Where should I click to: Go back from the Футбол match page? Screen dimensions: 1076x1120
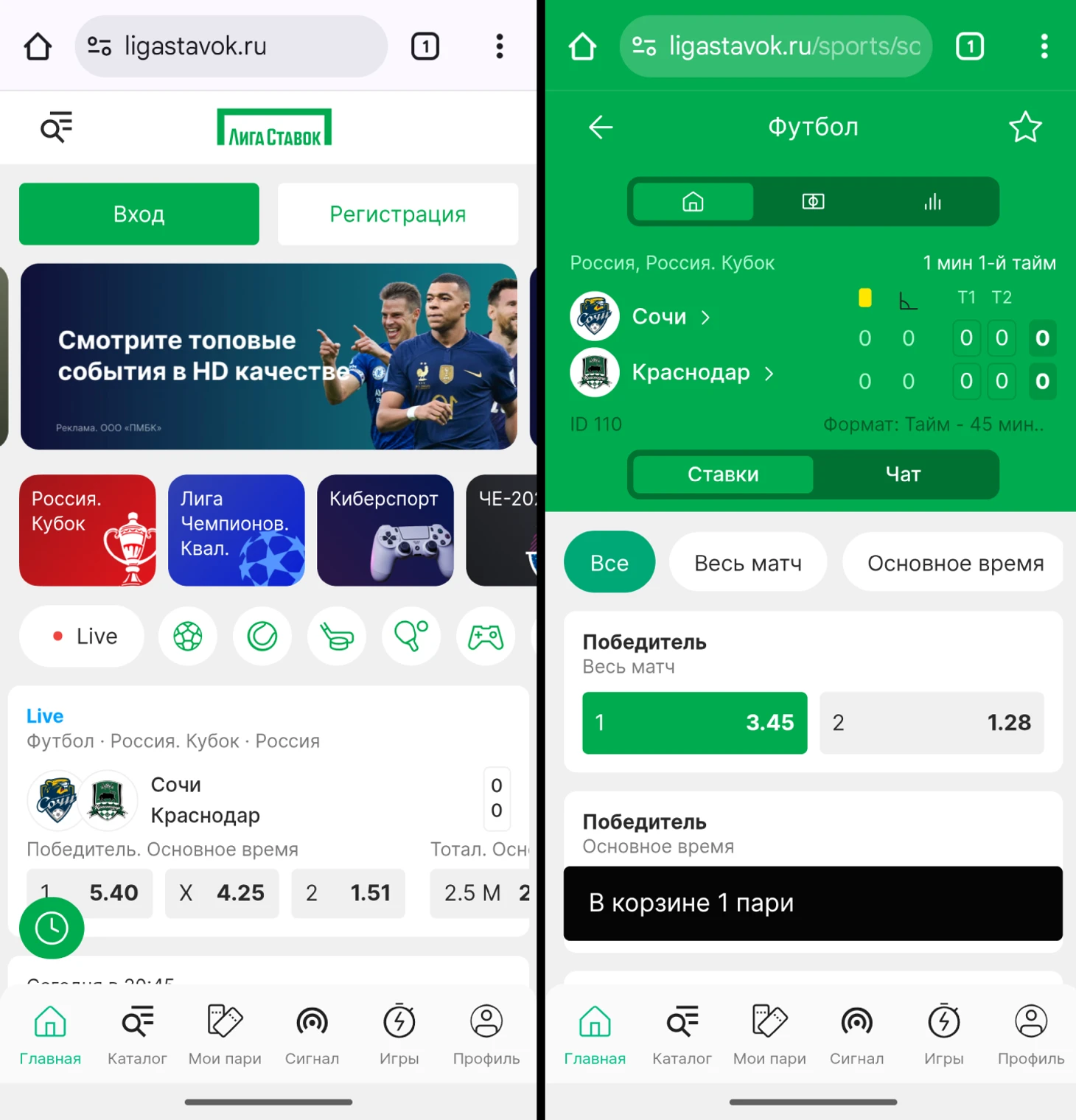[601, 127]
